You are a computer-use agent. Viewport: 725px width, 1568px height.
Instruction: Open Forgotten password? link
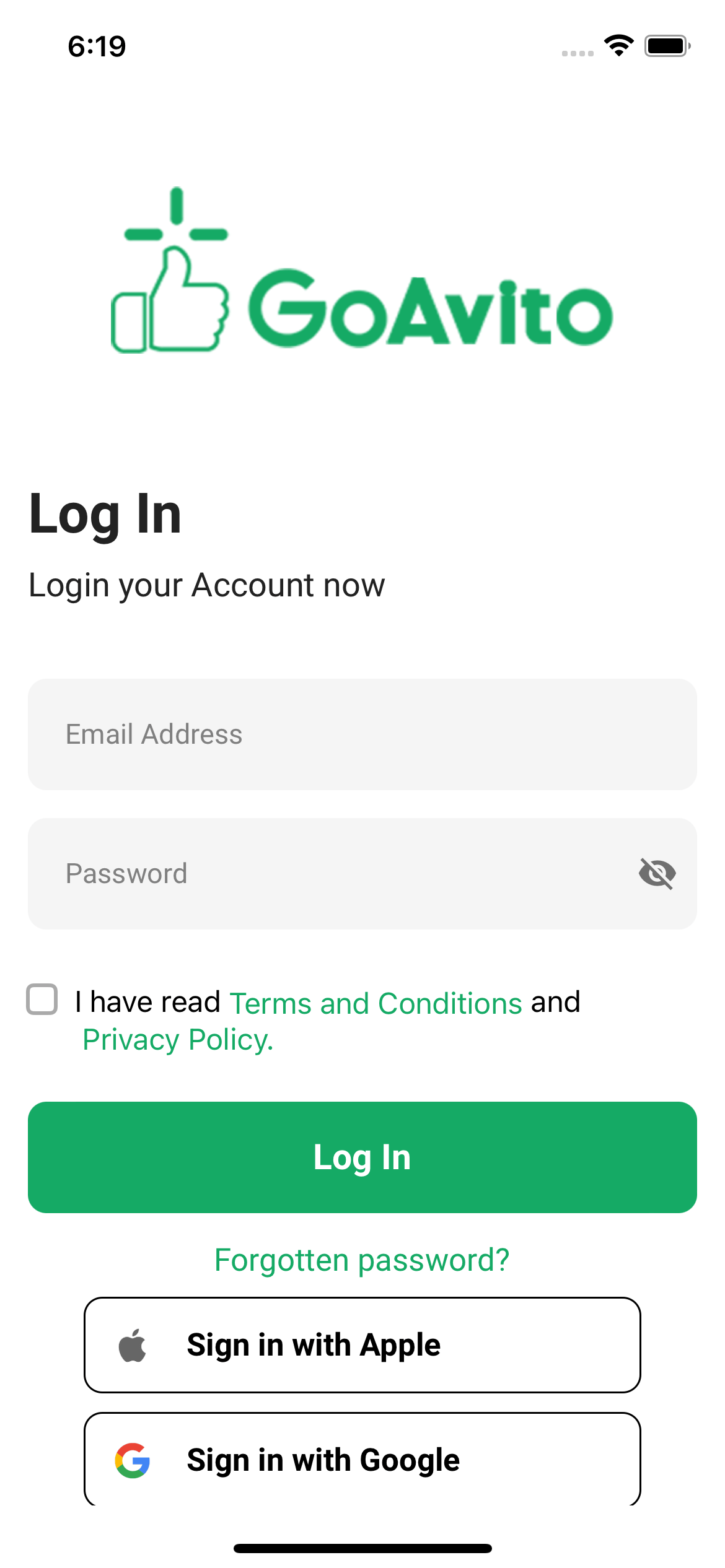(362, 1260)
